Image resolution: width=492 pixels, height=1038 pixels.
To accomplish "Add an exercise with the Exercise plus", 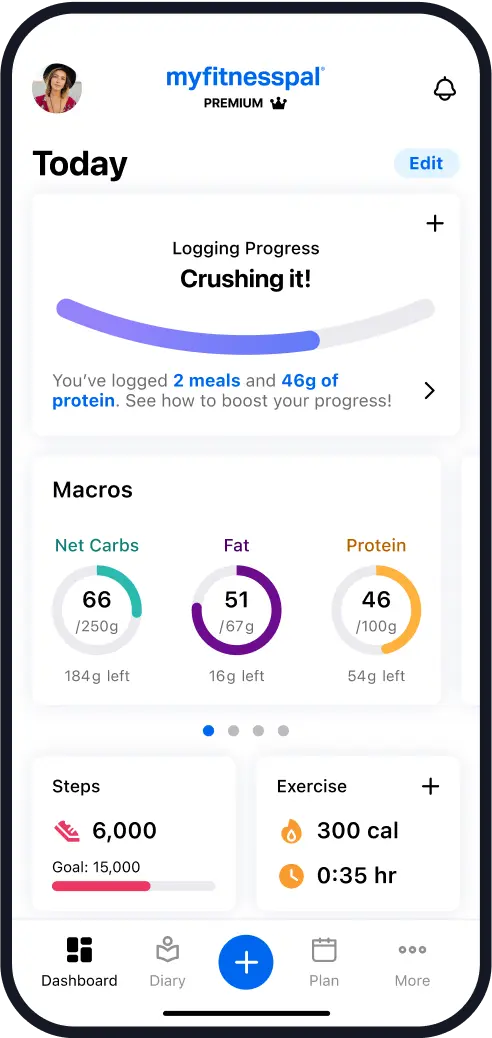I will [x=430, y=786].
